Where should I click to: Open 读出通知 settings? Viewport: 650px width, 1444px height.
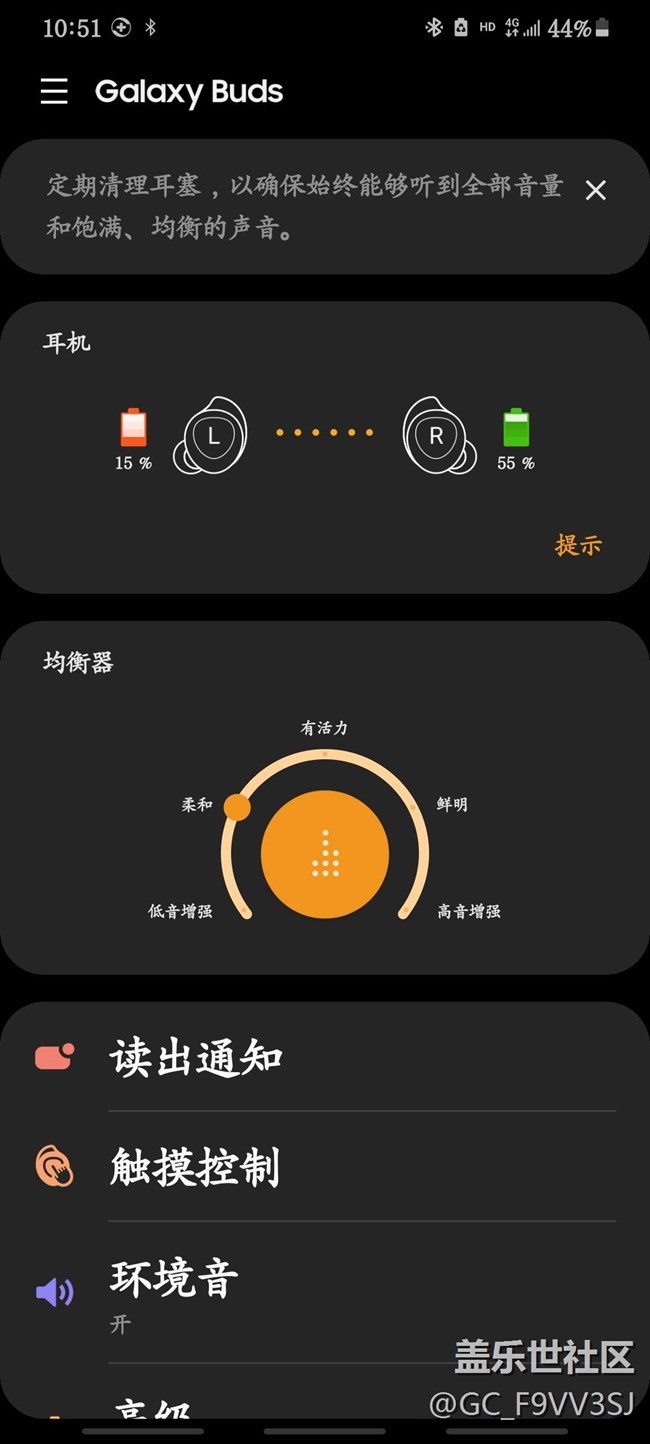pos(325,1057)
